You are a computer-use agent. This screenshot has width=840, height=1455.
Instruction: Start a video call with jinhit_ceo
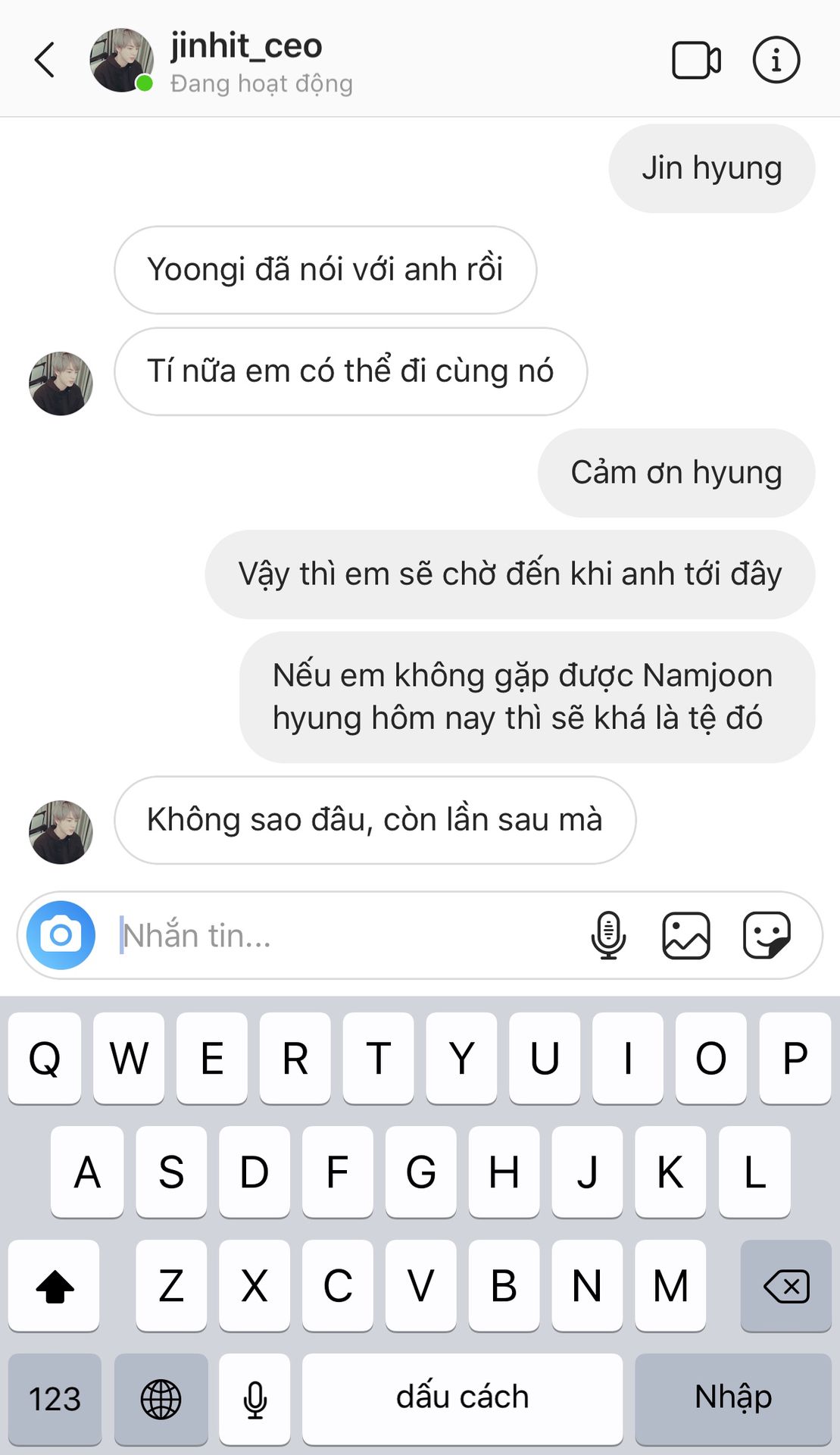[696, 60]
